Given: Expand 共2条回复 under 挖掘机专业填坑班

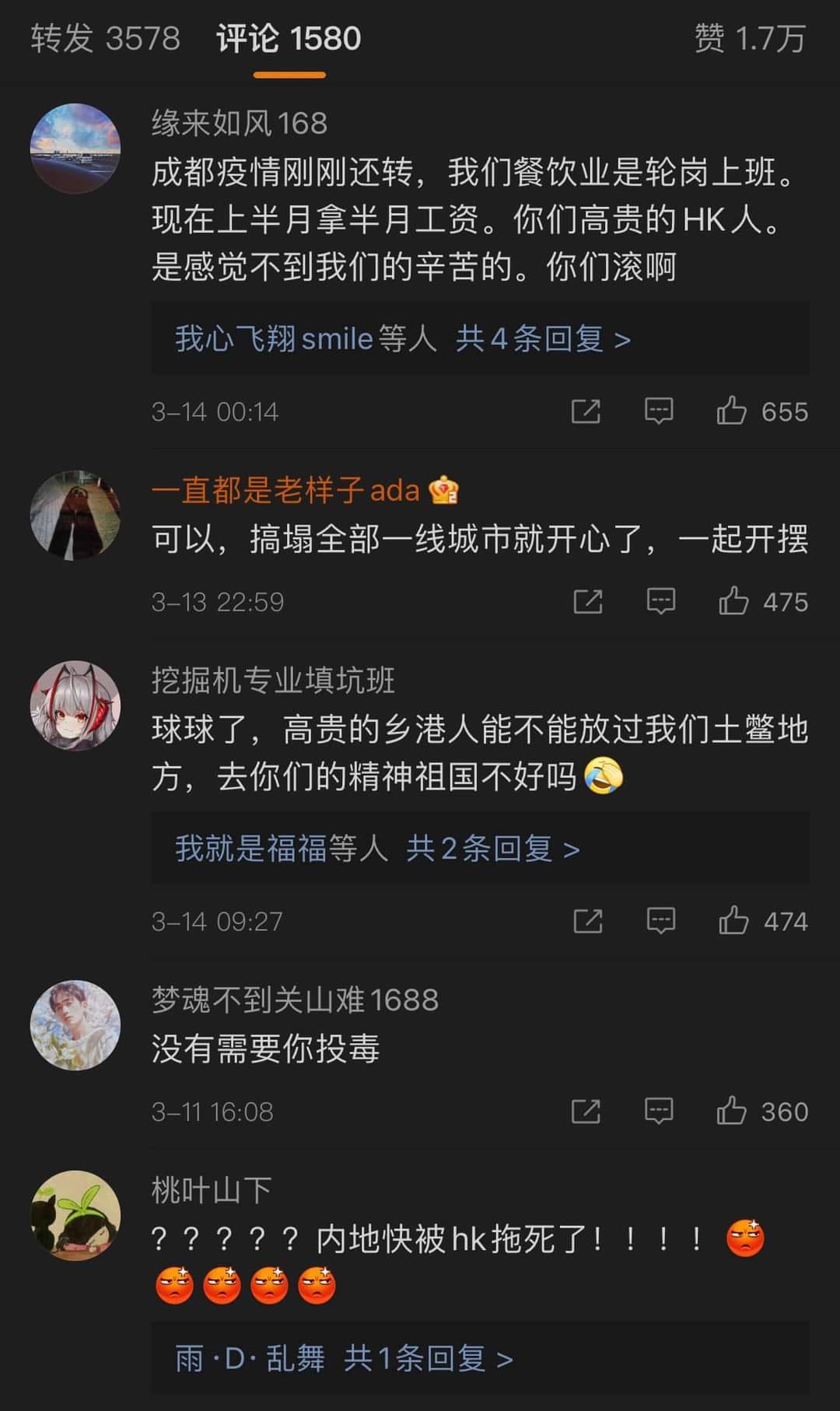Looking at the screenshot, I should click(x=492, y=849).
